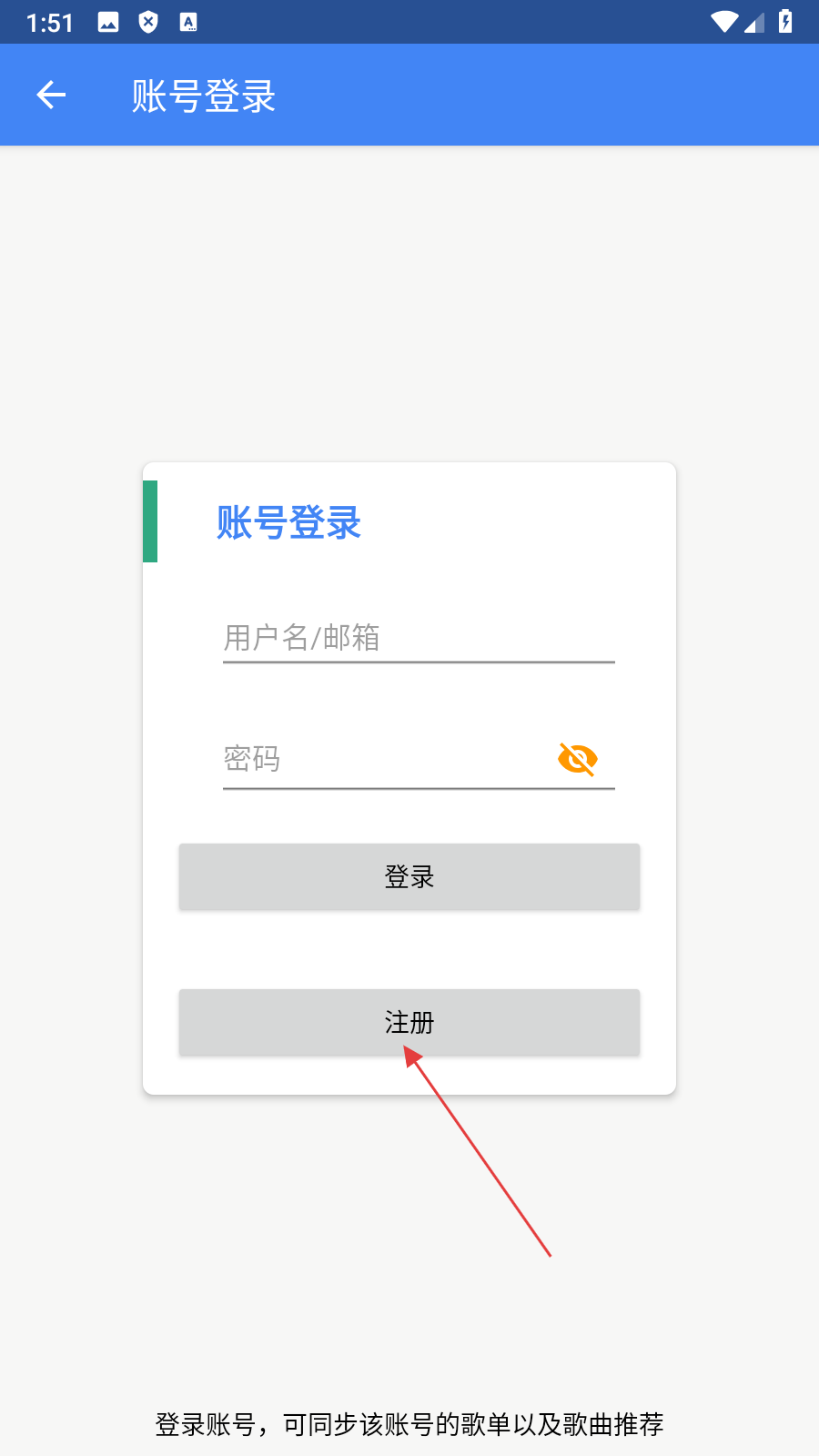The width and height of the screenshot is (819, 1456).
Task: Focus the 密码 password field
Action: click(387, 759)
